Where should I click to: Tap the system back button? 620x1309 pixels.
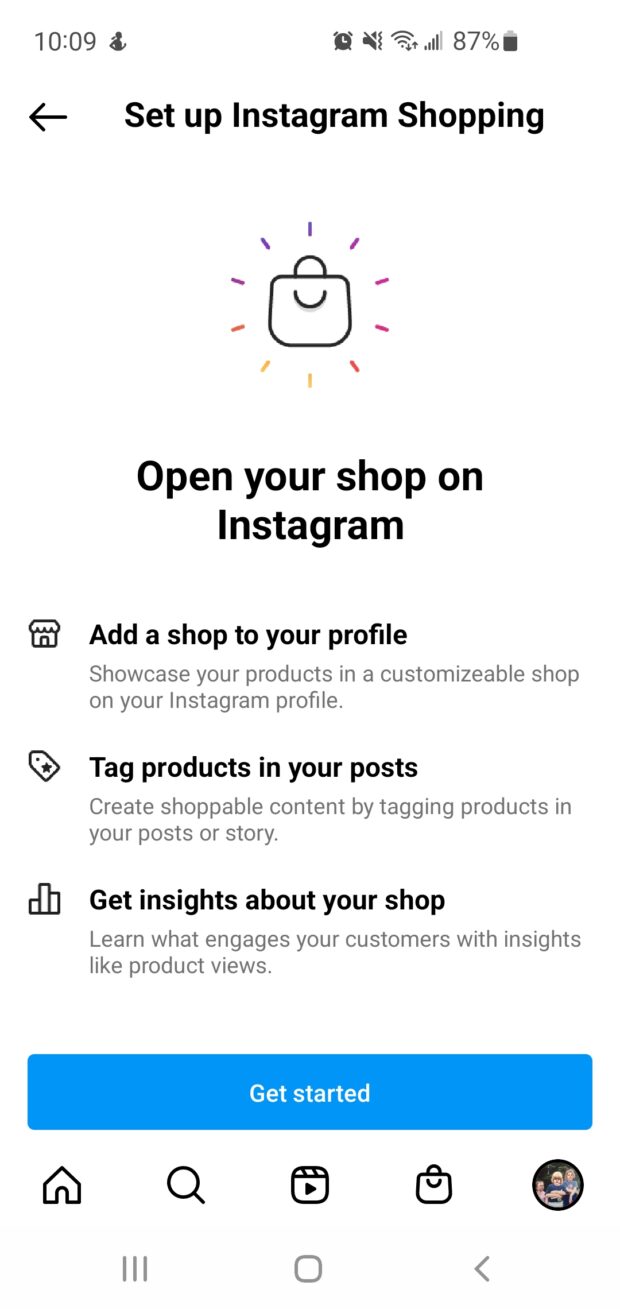(x=482, y=1269)
